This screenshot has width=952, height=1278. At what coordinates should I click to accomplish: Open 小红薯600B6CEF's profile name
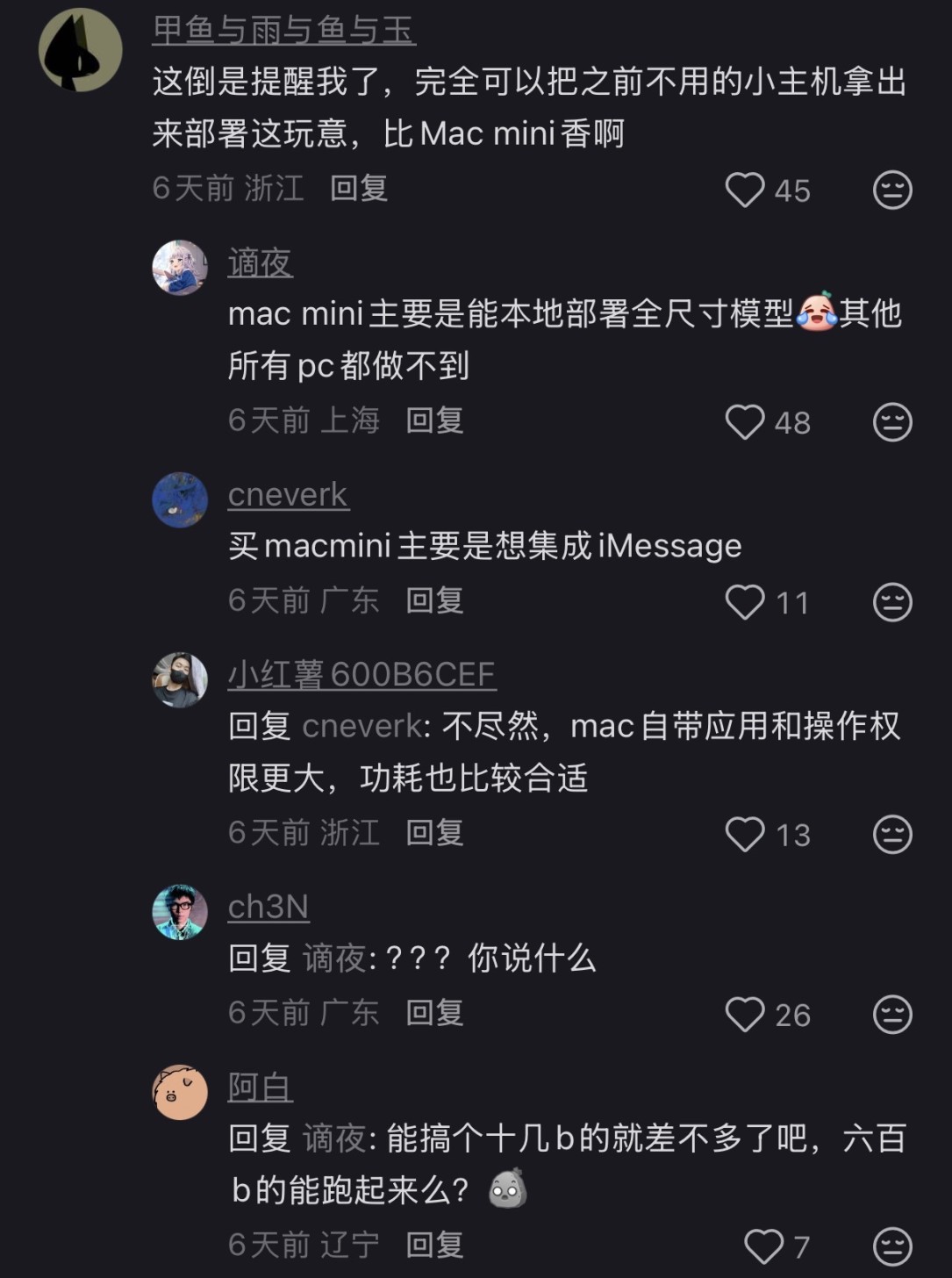pos(361,674)
